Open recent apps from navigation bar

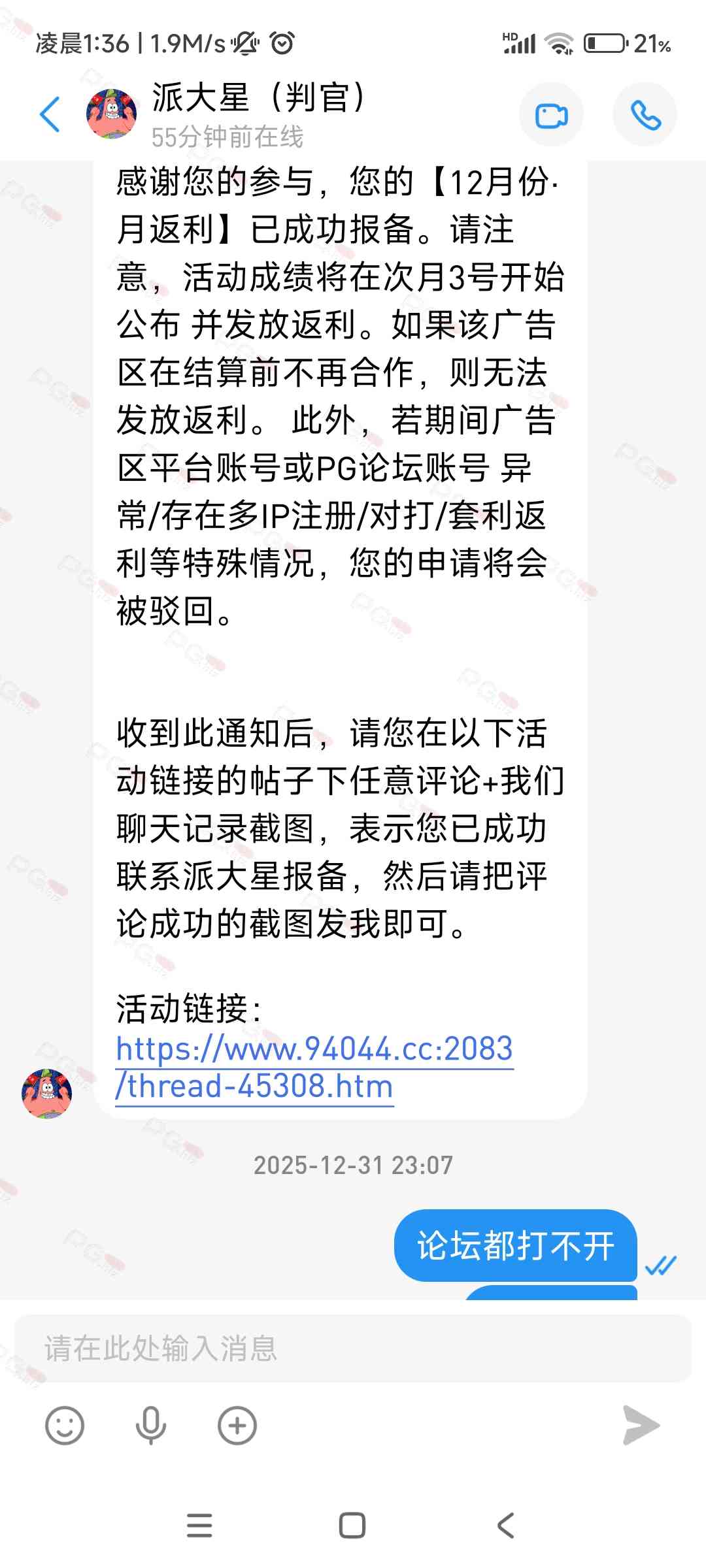199,1526
